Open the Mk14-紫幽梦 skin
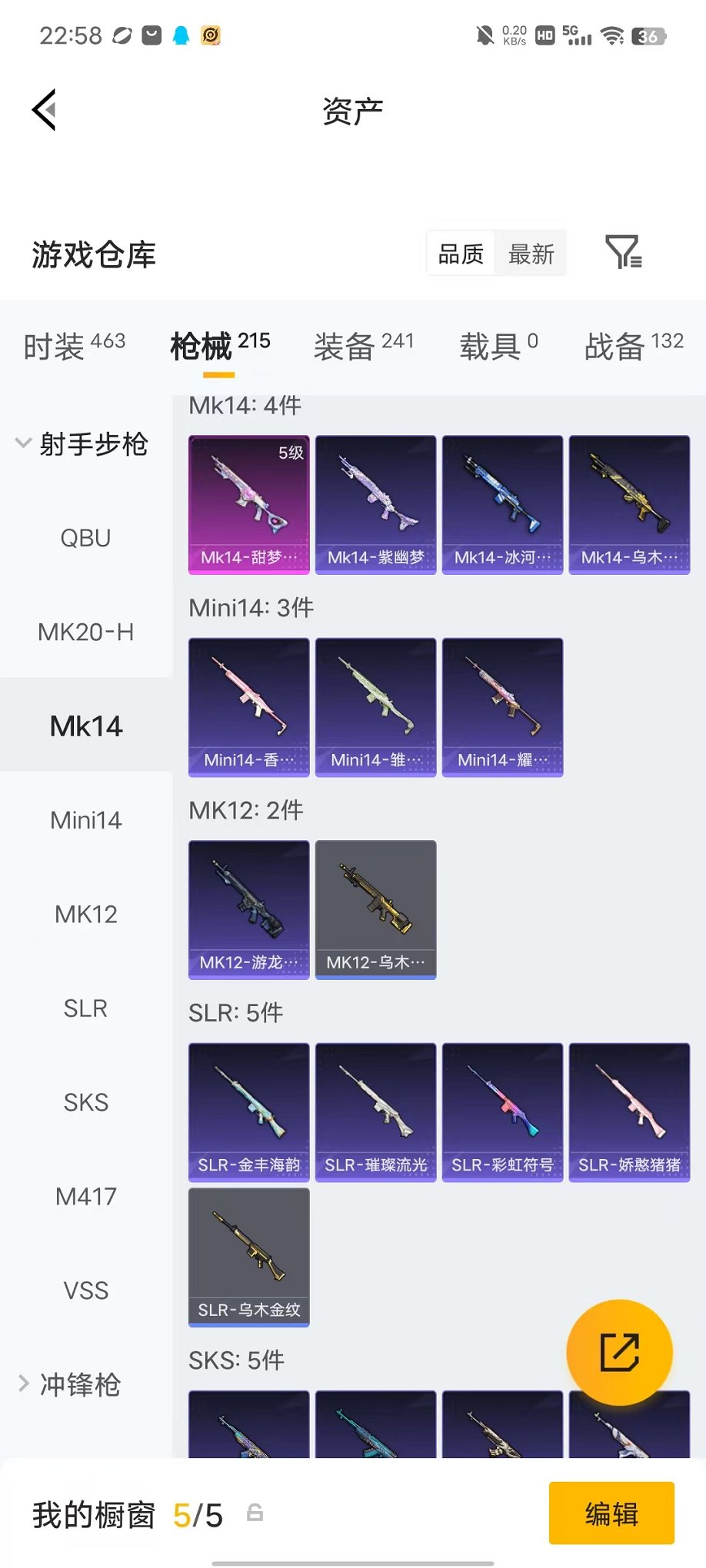 coord(376,505)
